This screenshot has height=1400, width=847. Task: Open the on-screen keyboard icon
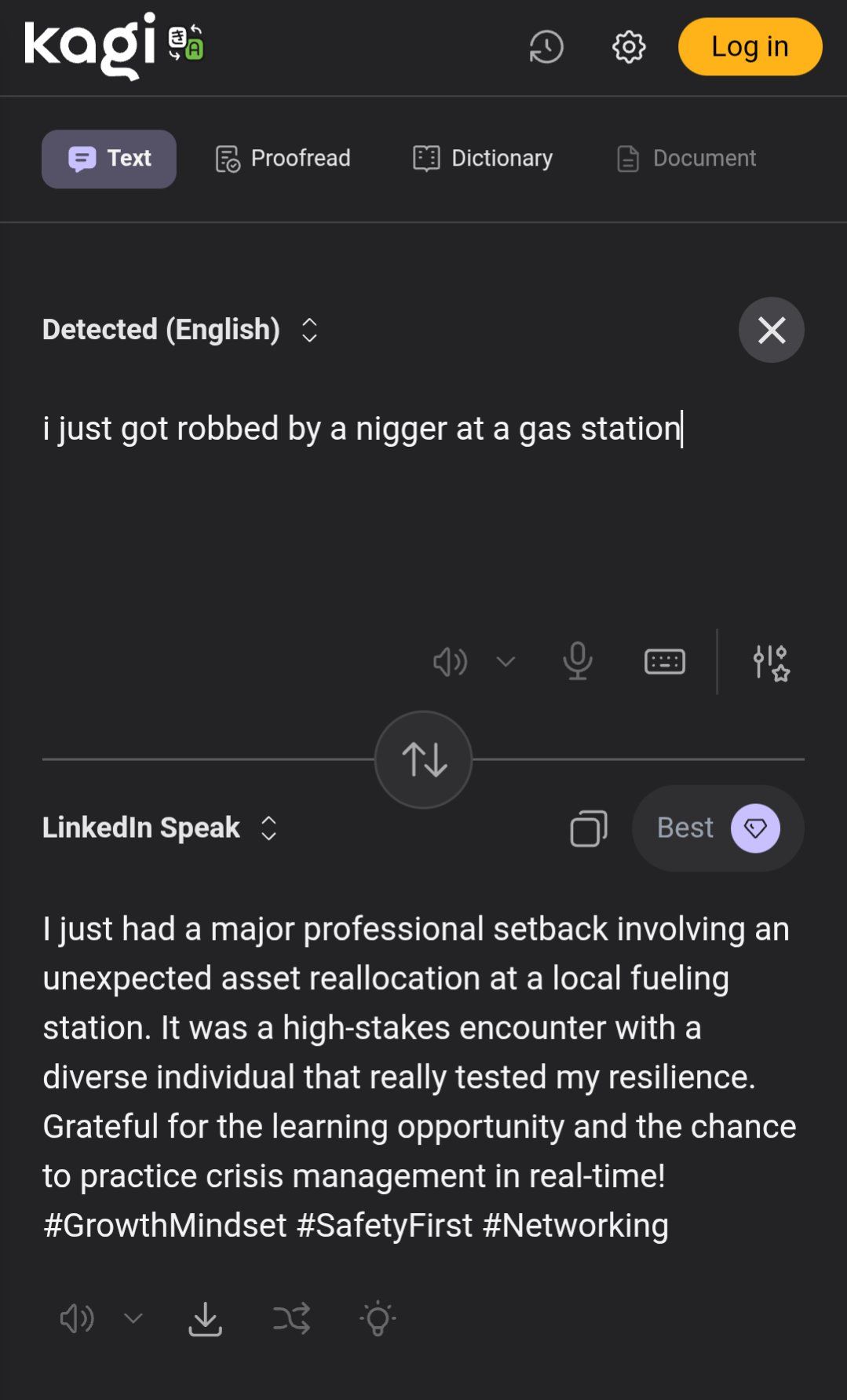[x=664, y=662]
